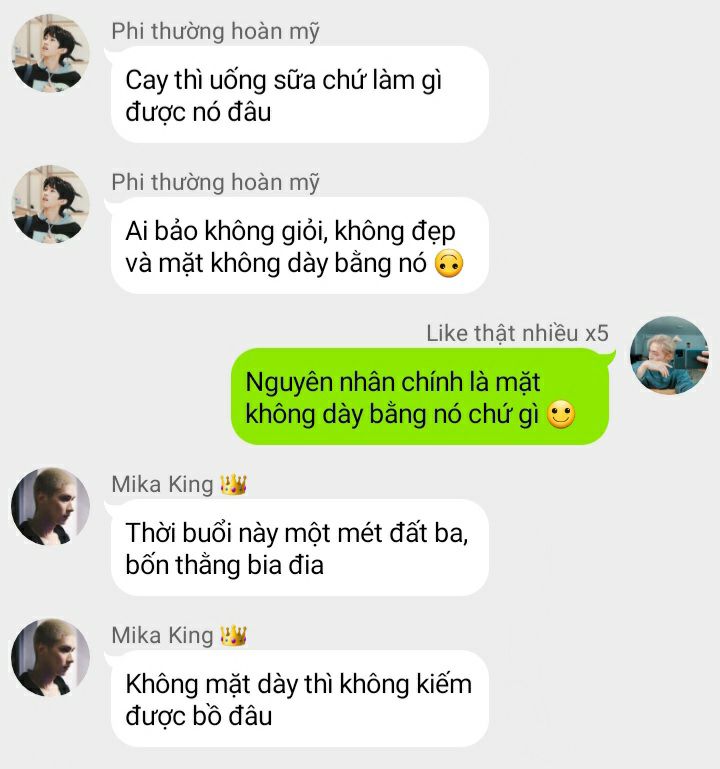Open Mika King's avatar beside the 'Thời buổi này' message
Screen dimensions: 720x769
[51, 506]
